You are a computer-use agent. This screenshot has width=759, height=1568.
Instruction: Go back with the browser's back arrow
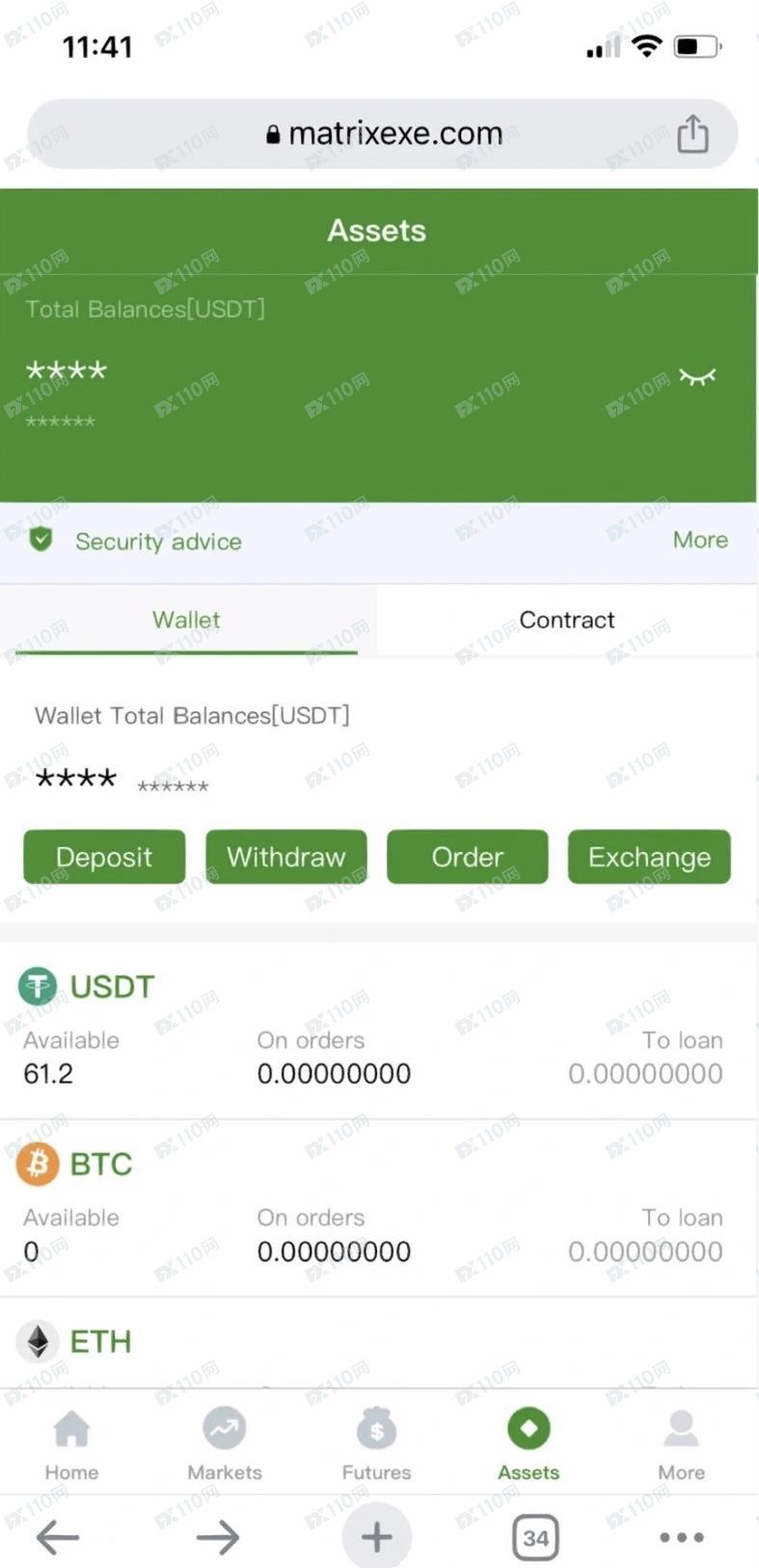[x=58, y=1537]
